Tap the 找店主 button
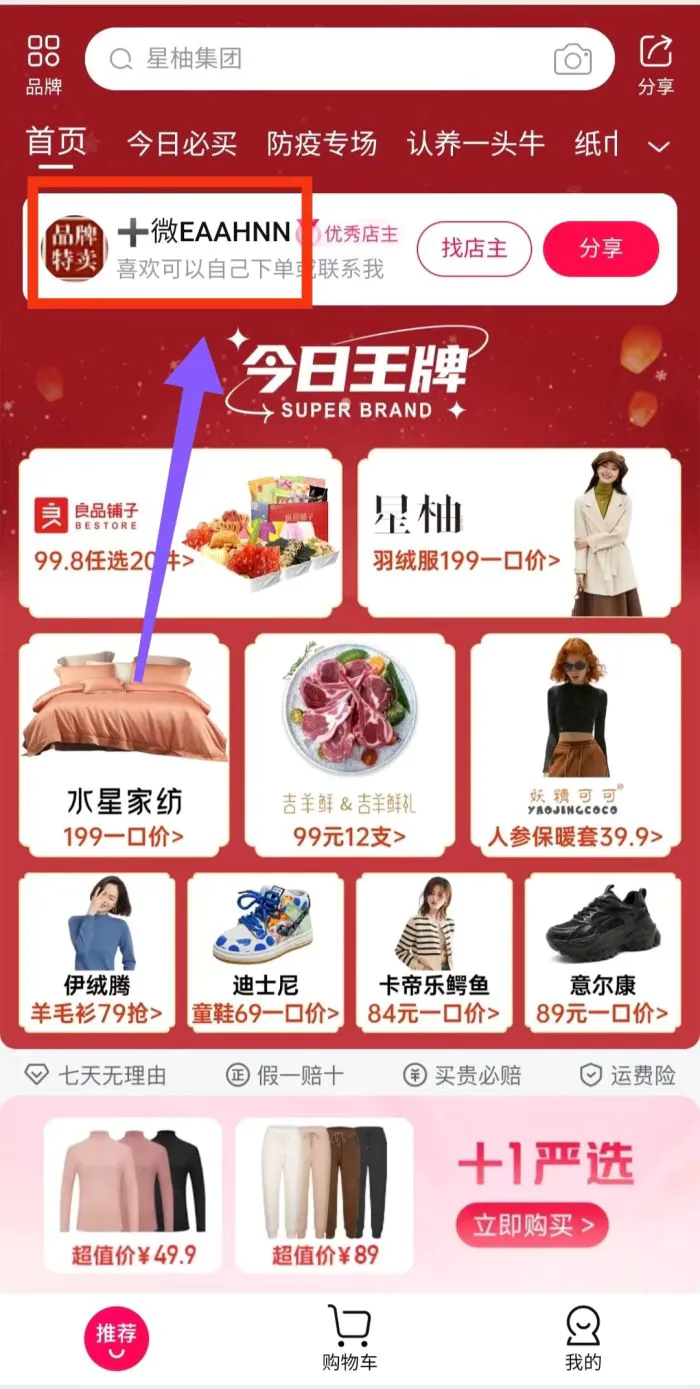This screenshot has height=1389, width=700. [474, 248]
